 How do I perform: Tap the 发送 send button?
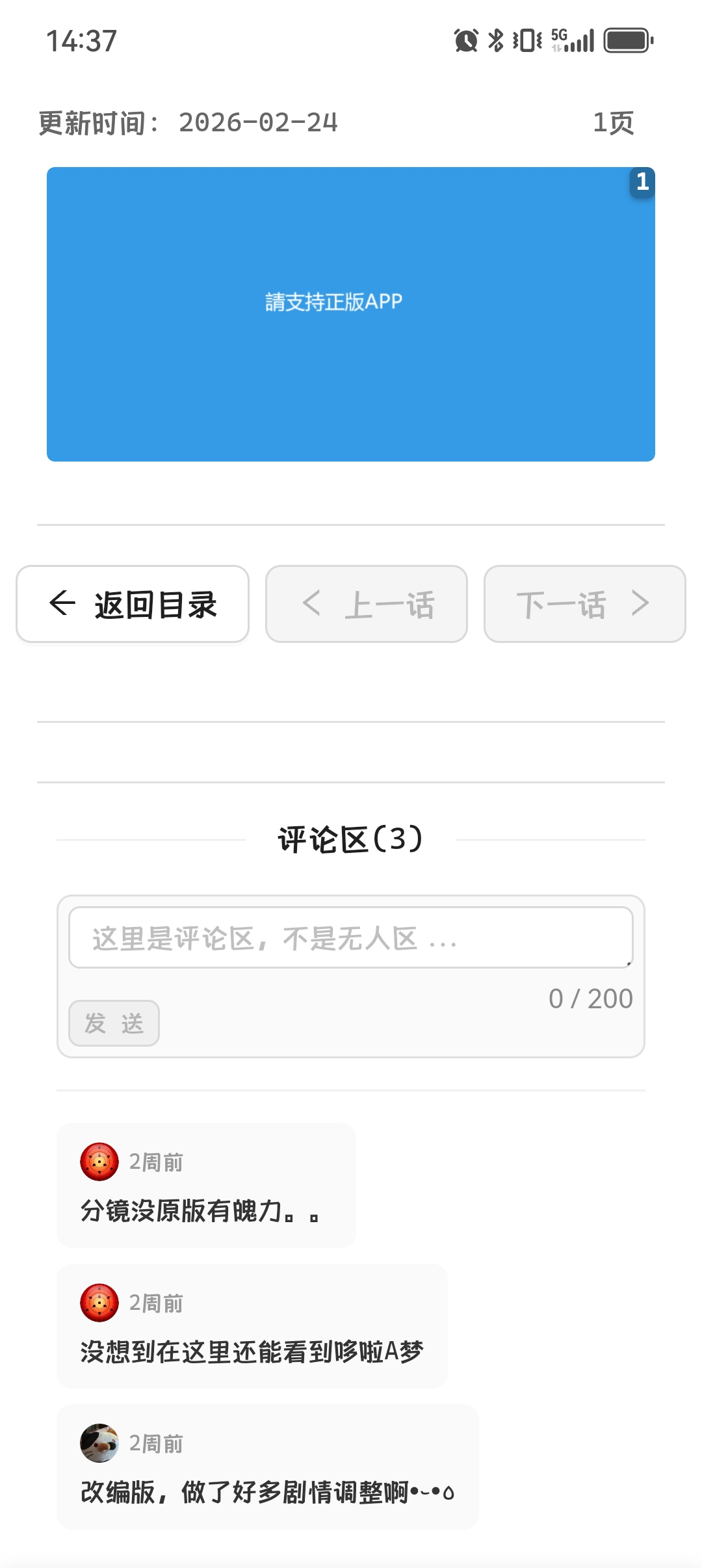(114, 1023)
